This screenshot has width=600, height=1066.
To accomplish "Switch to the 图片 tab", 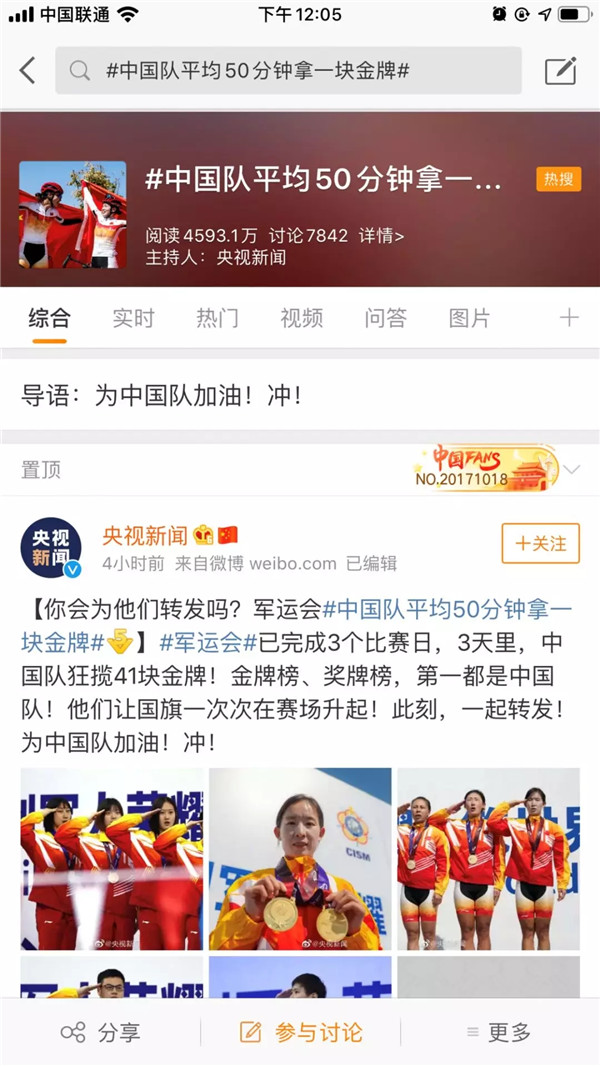I will click(469, 318).
